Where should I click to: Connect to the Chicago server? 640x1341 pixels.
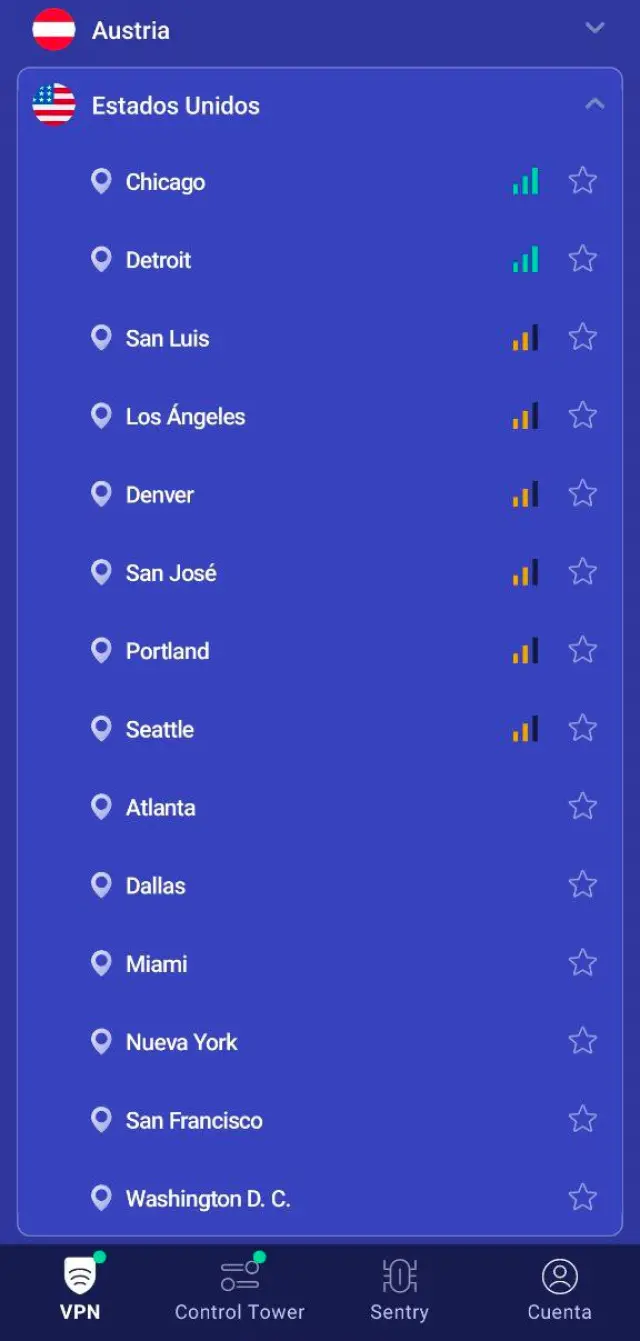(165, 182)
